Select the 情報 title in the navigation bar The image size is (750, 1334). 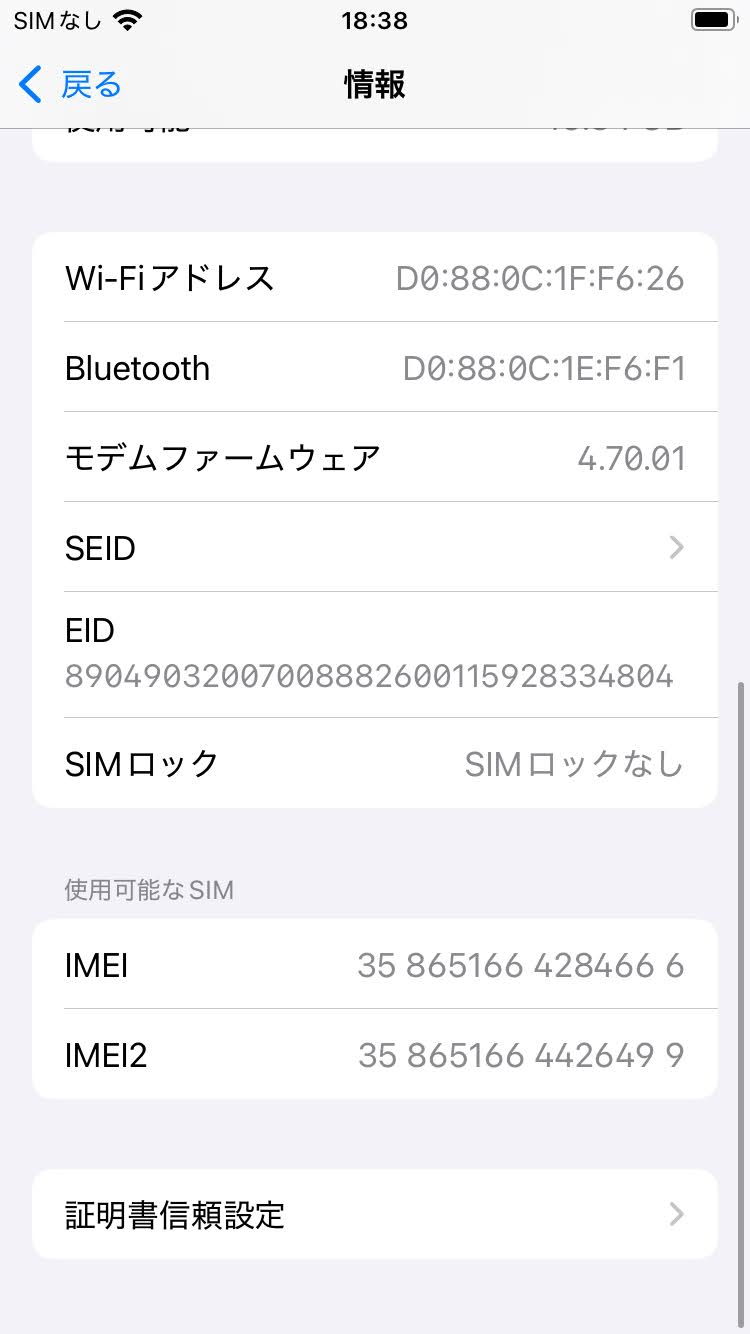click(375, 85)
